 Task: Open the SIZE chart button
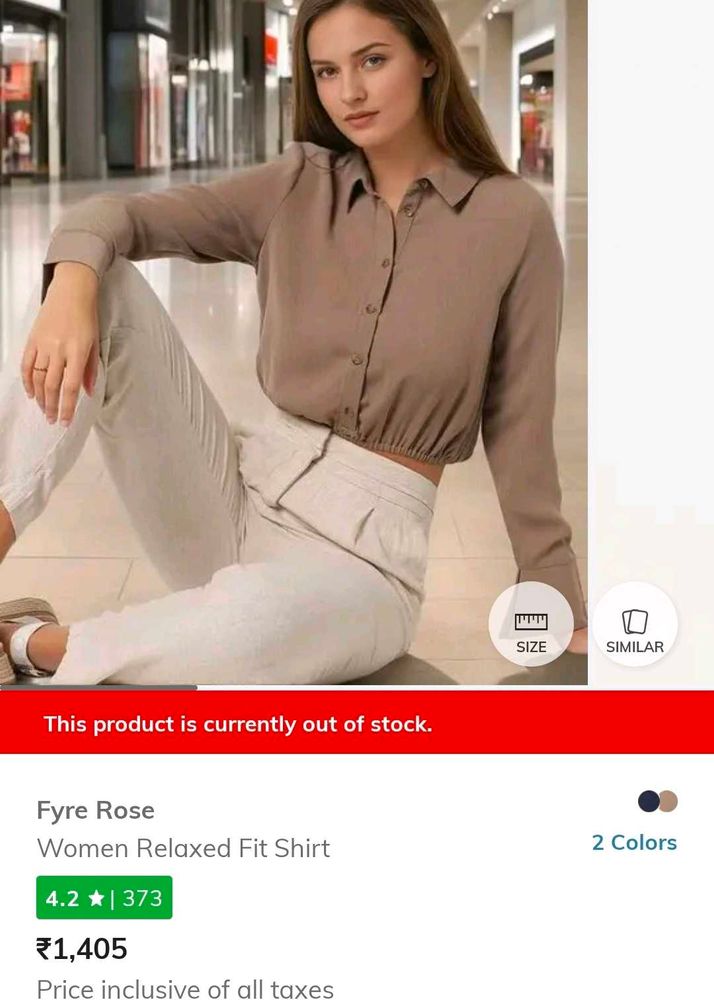[x=531, y=624]
